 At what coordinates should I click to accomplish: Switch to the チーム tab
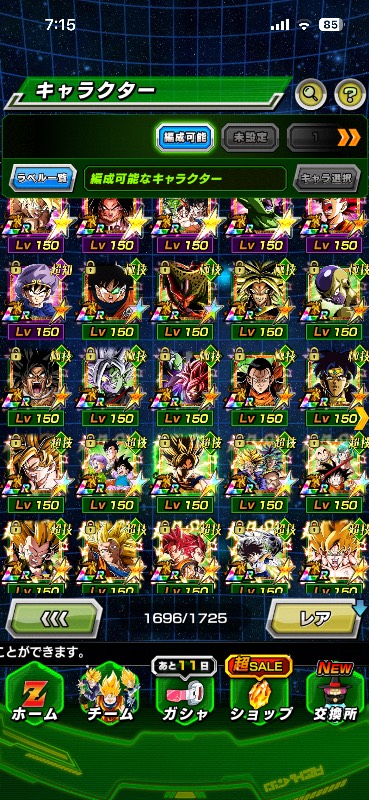point(110,694)
